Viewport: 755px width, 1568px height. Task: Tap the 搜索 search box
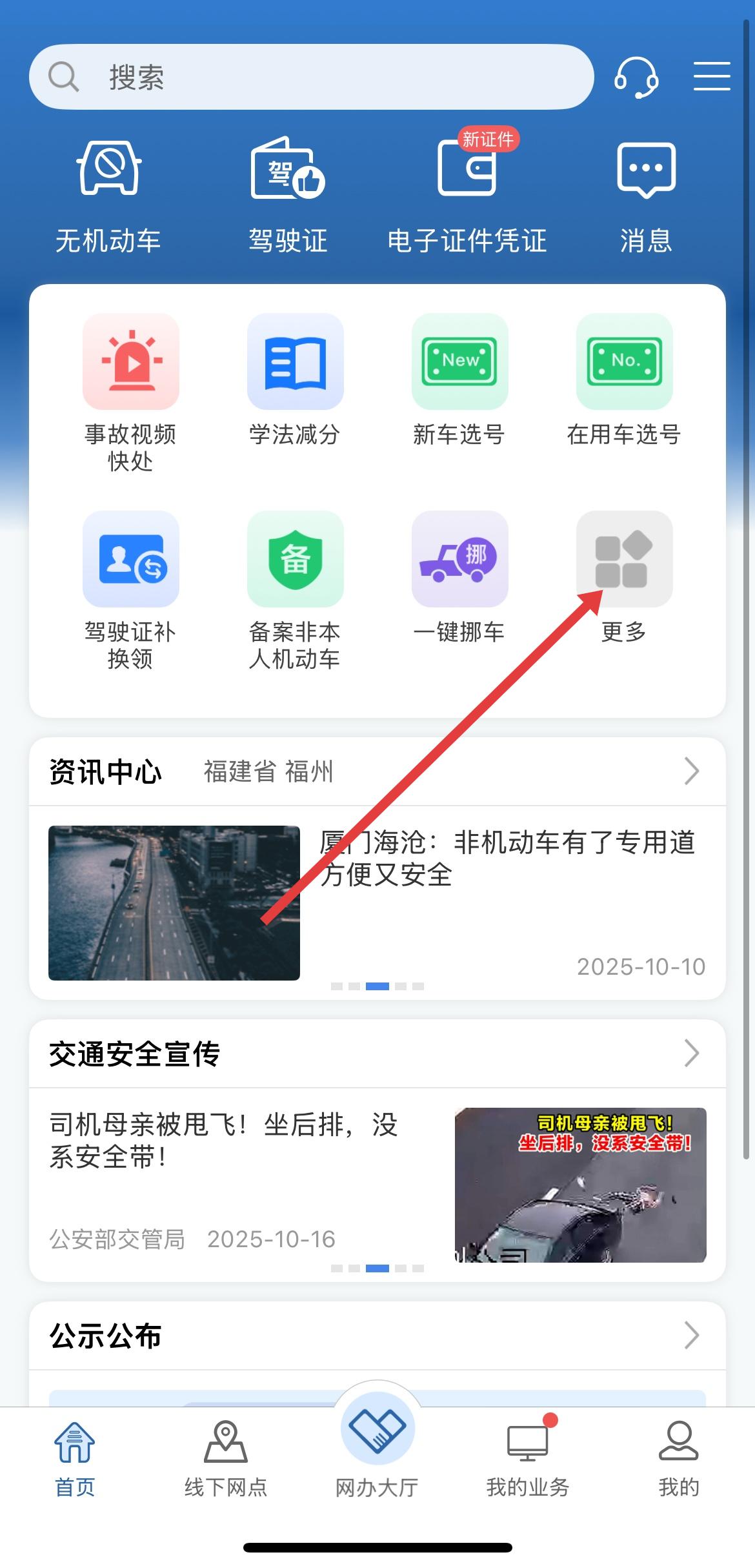(310, 77)
